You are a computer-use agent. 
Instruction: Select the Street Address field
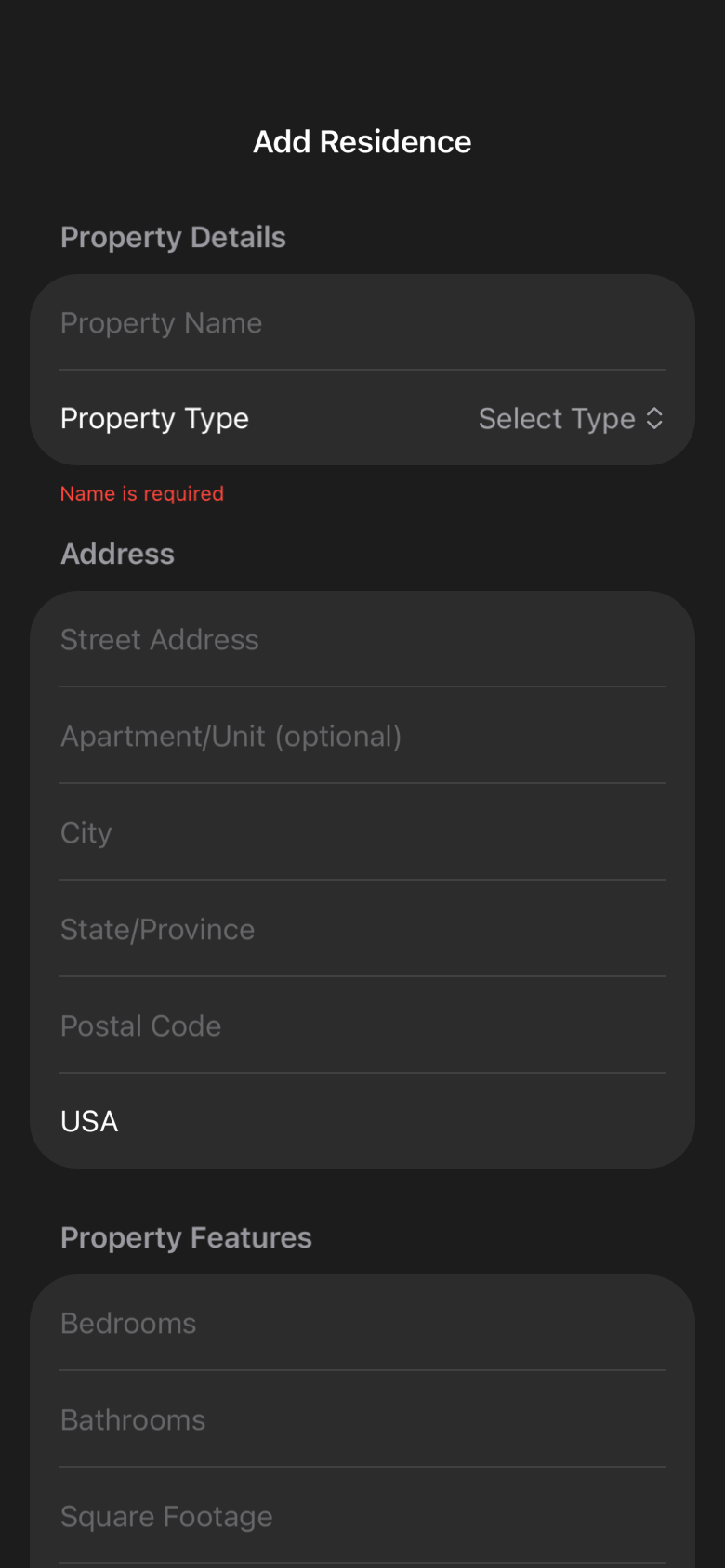[362, 639]
